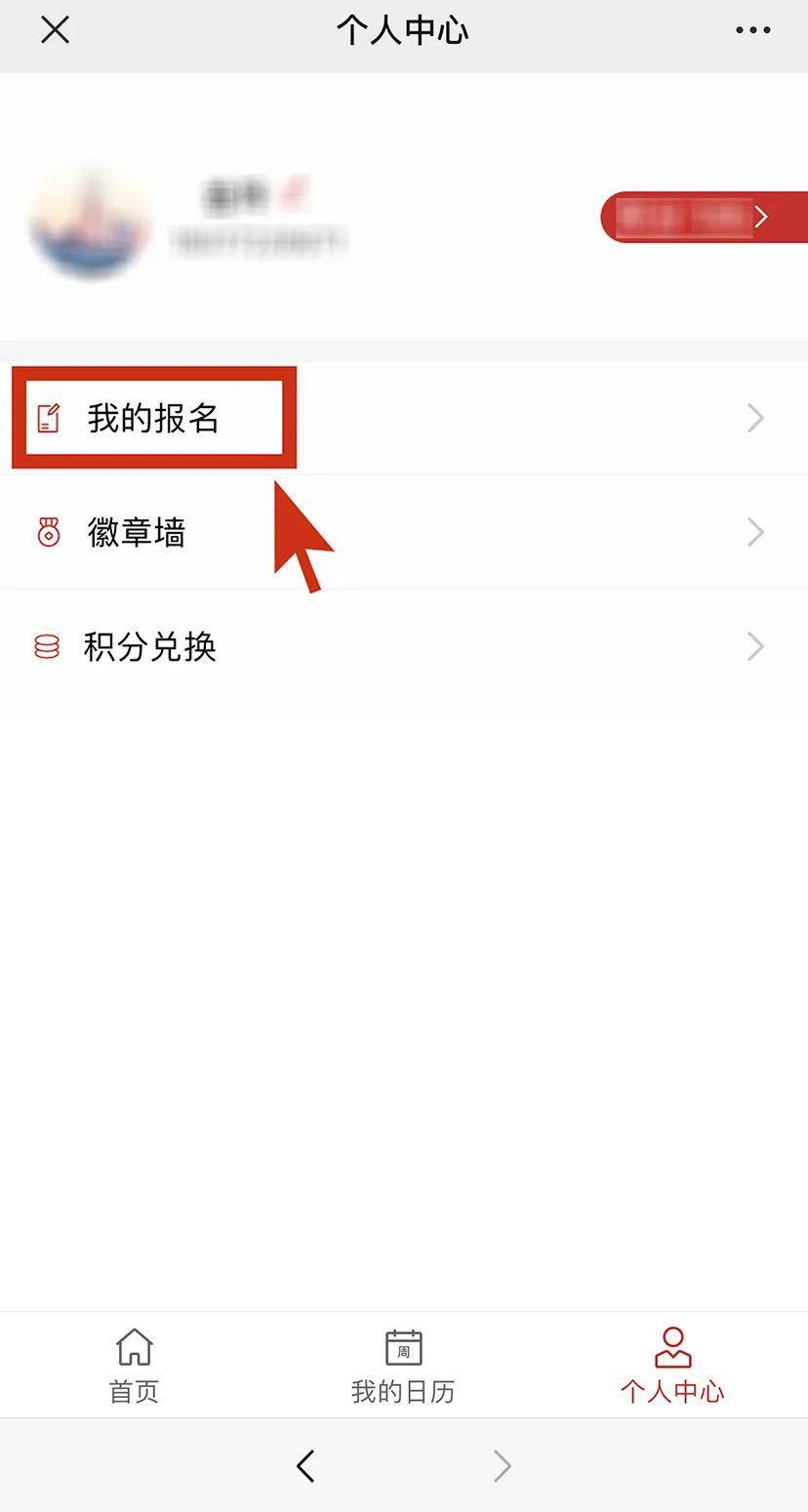Switch to the 我的日历 tab
Image resolution: width=808 pixels, height=1512 pixels.
click(403, 1365)
